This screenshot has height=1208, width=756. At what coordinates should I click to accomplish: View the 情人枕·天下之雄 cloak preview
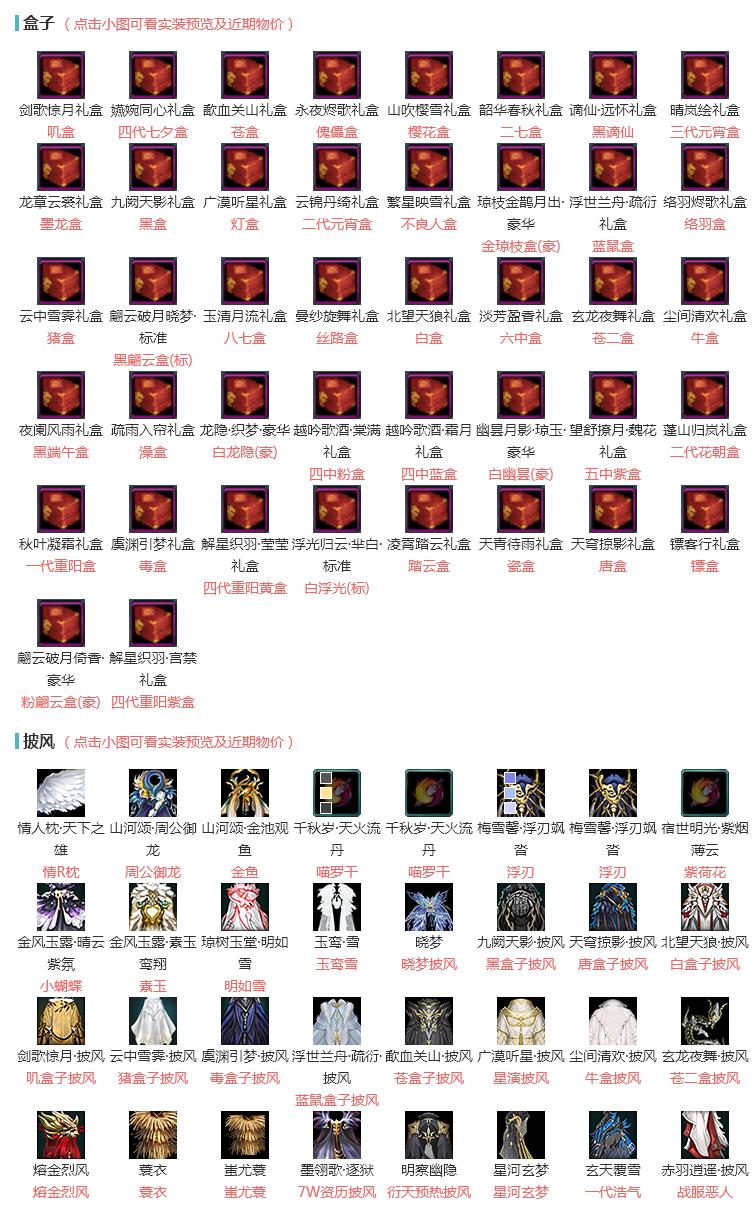[x=61, y=793]
